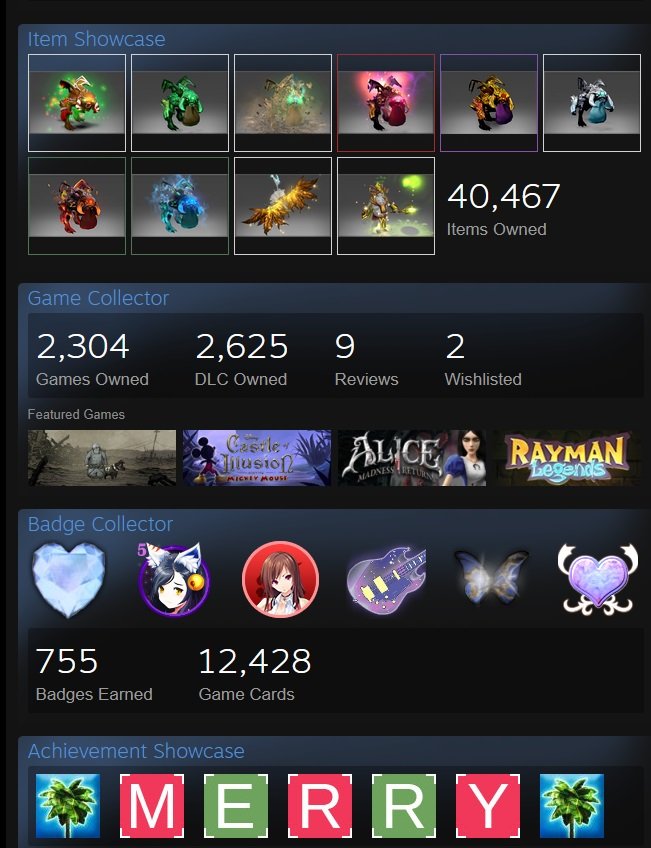View the winged purple heart badge

pos(596,579)
